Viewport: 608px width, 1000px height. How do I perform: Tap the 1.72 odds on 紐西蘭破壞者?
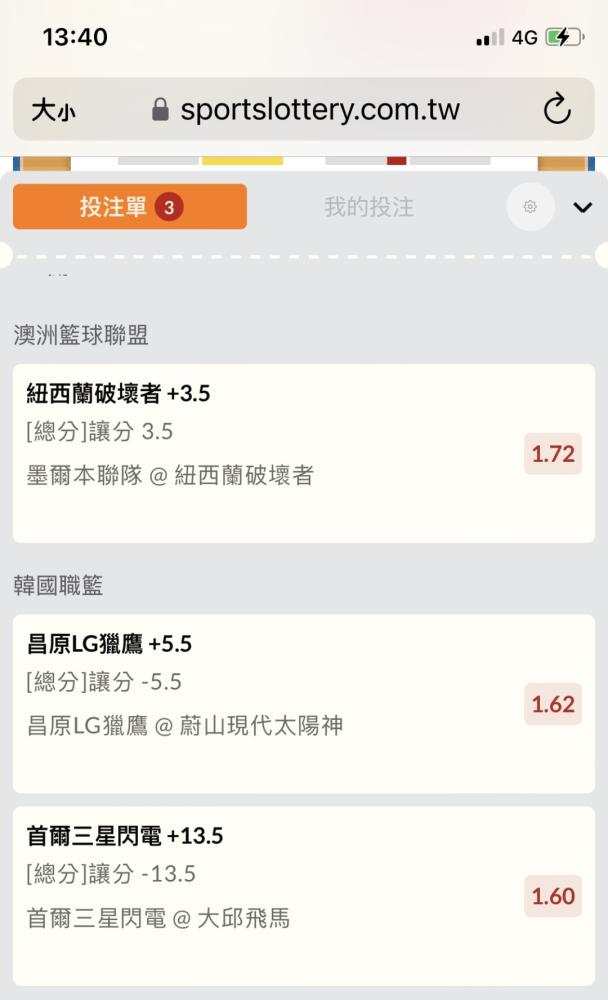click(553, 454)
